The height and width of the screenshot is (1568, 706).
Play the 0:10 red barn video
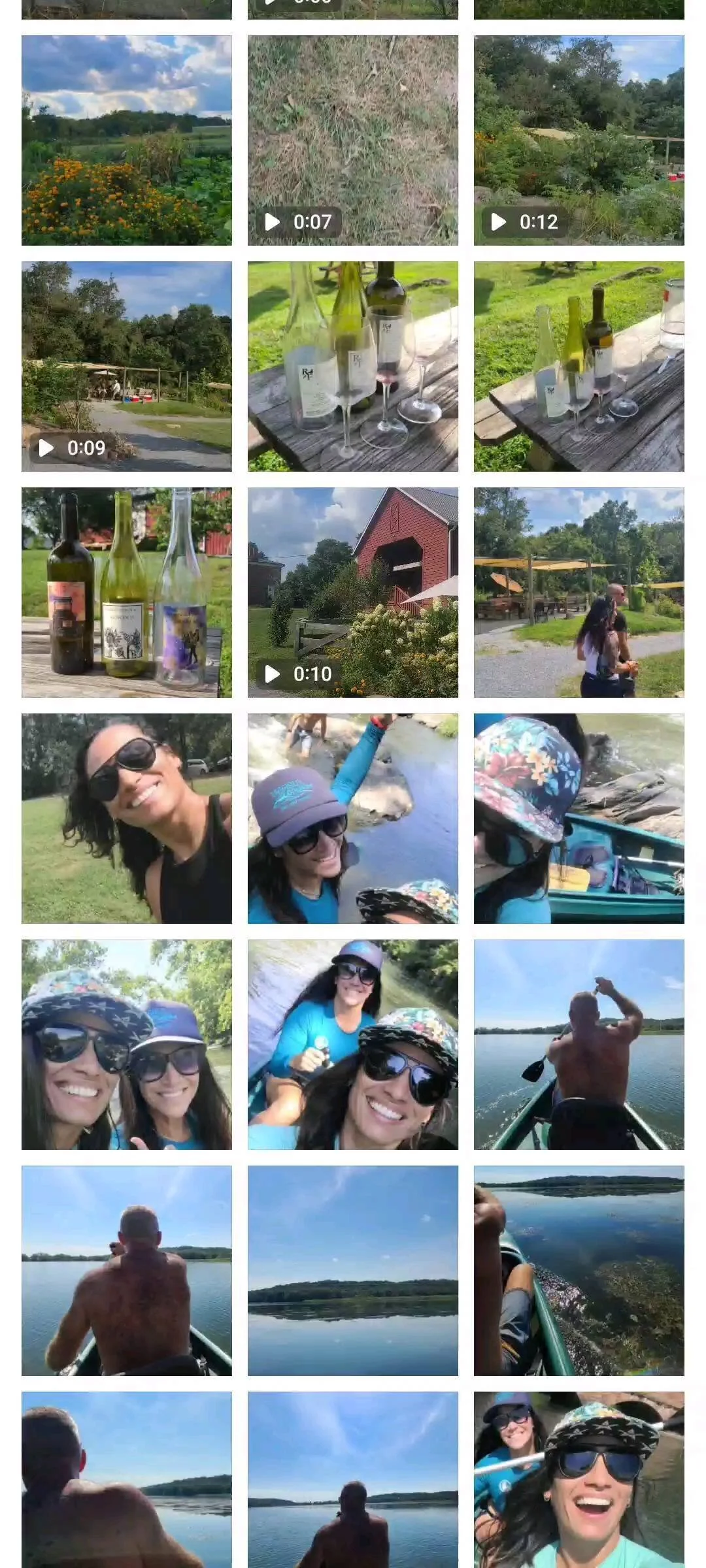coord(352,593)
